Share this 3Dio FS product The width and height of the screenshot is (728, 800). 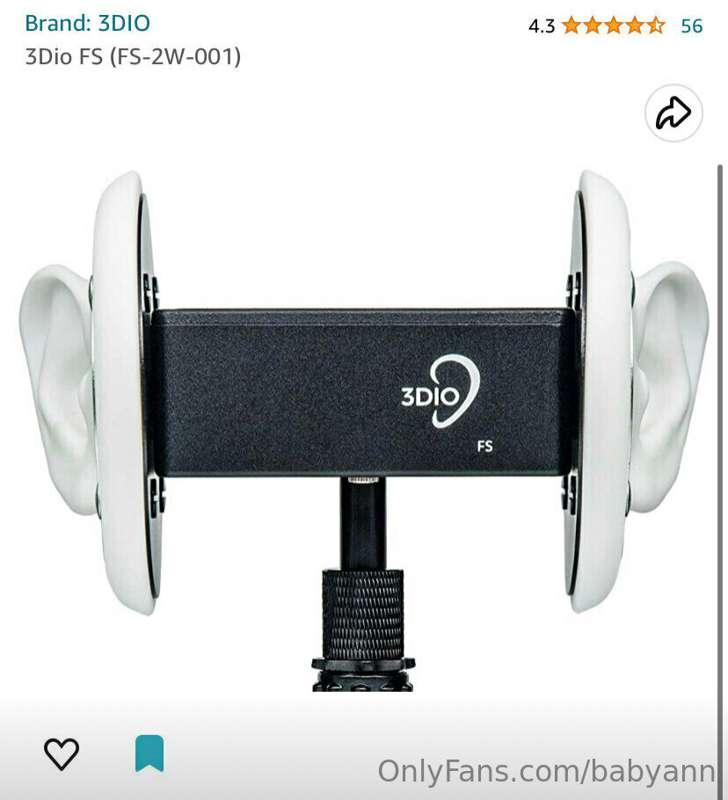point(673,113)
